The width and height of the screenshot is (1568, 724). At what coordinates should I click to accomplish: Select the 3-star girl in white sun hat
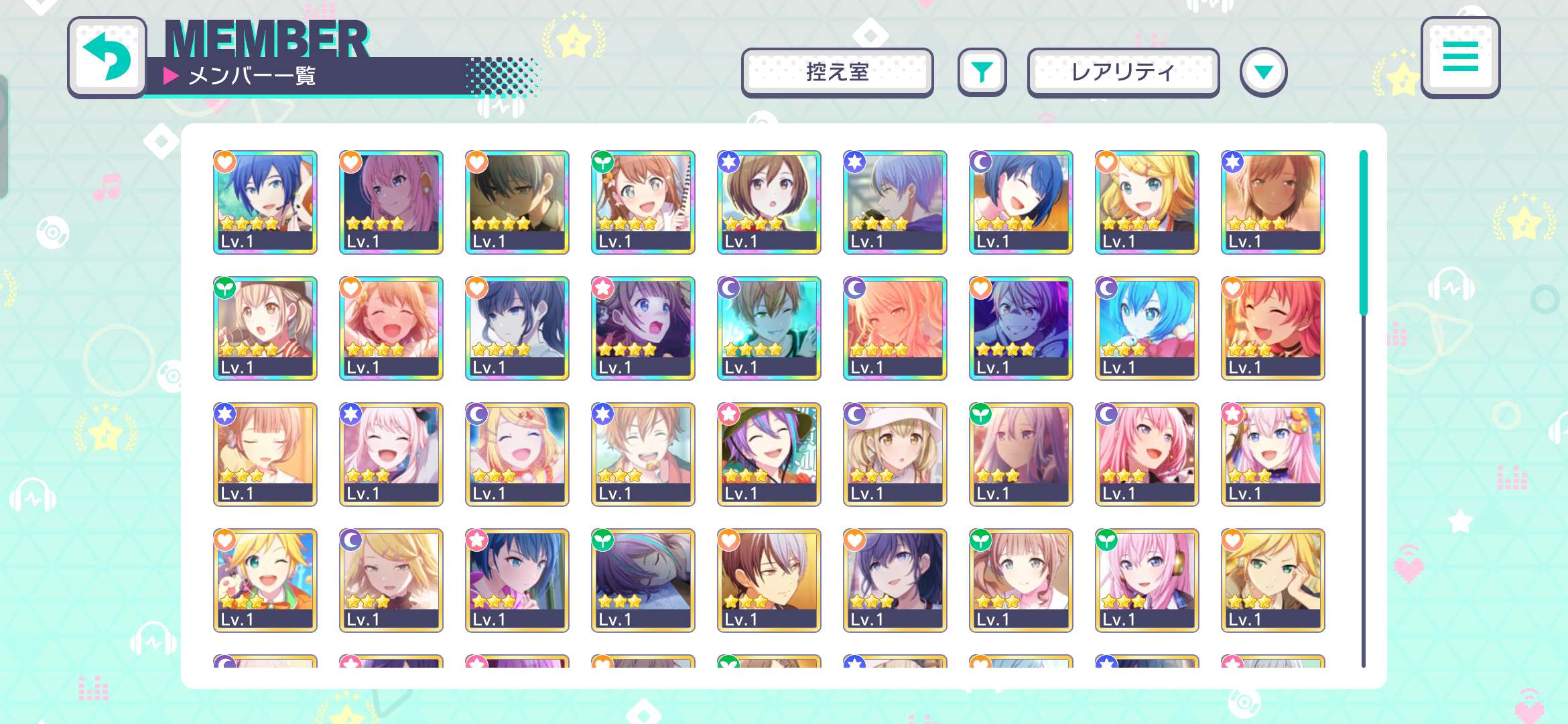tap(895, 454)
